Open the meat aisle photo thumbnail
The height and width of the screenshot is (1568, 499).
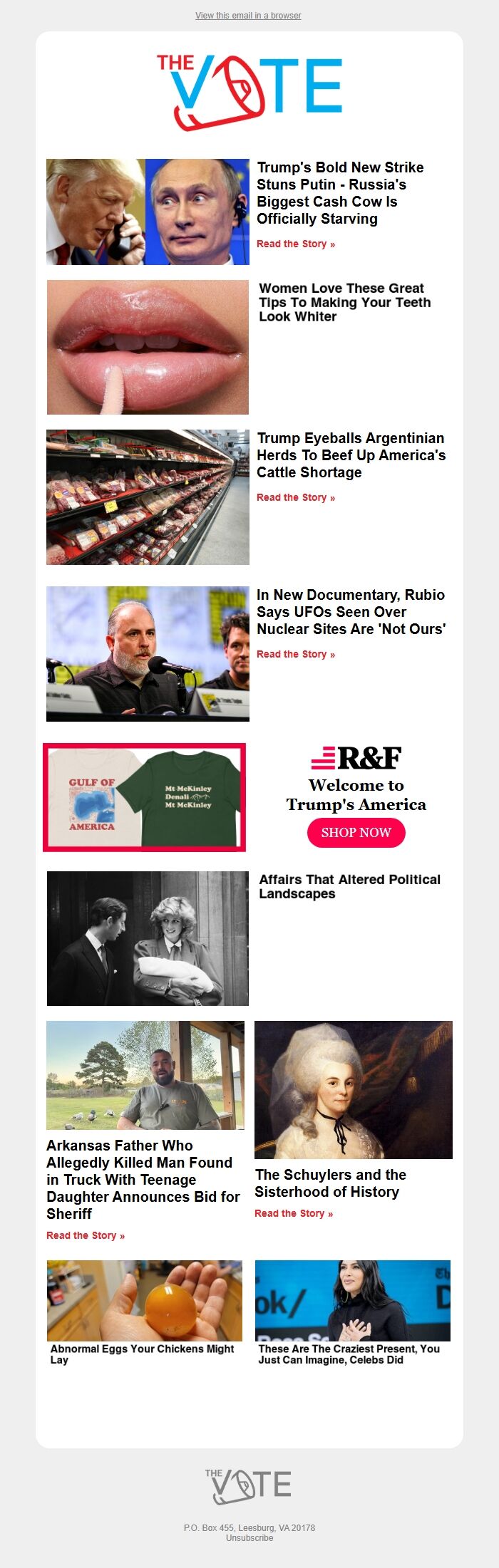pyautogui.click(x=148, y=497)
